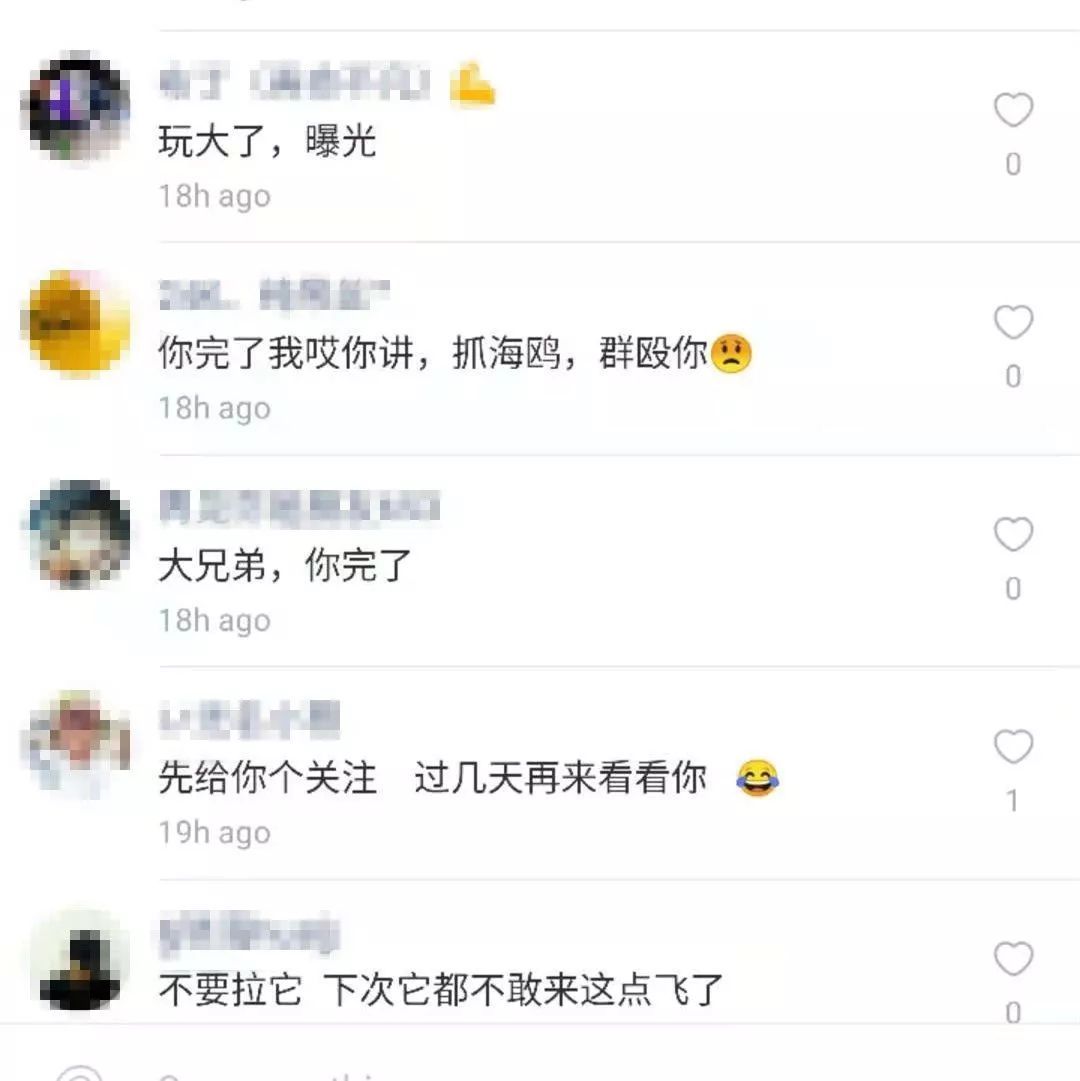Tap the comment input field at bottom
The height and width of the screenshot is (1081, 1080).
400,1070
